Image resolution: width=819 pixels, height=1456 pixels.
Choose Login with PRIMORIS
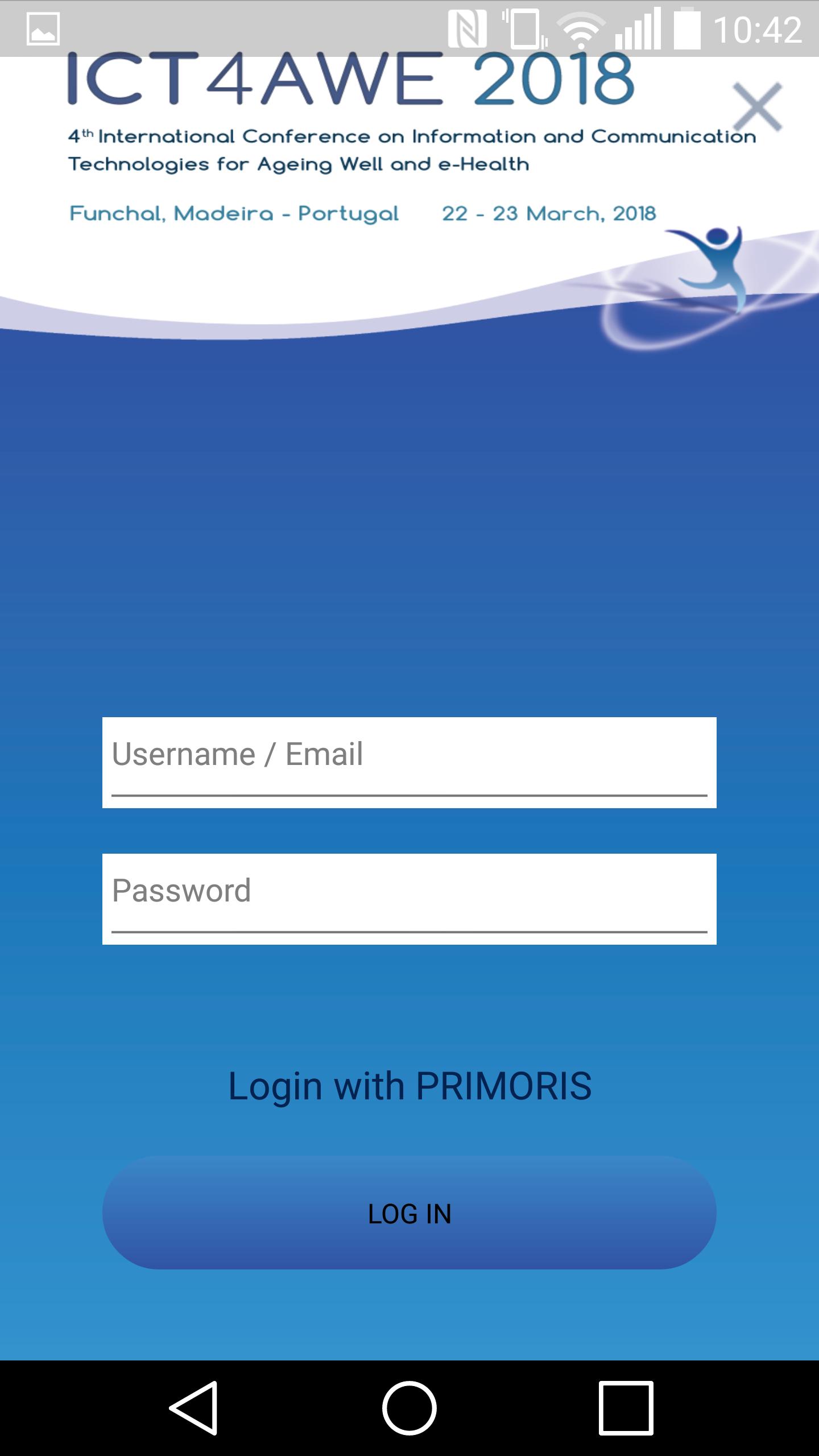point(409,1086)
